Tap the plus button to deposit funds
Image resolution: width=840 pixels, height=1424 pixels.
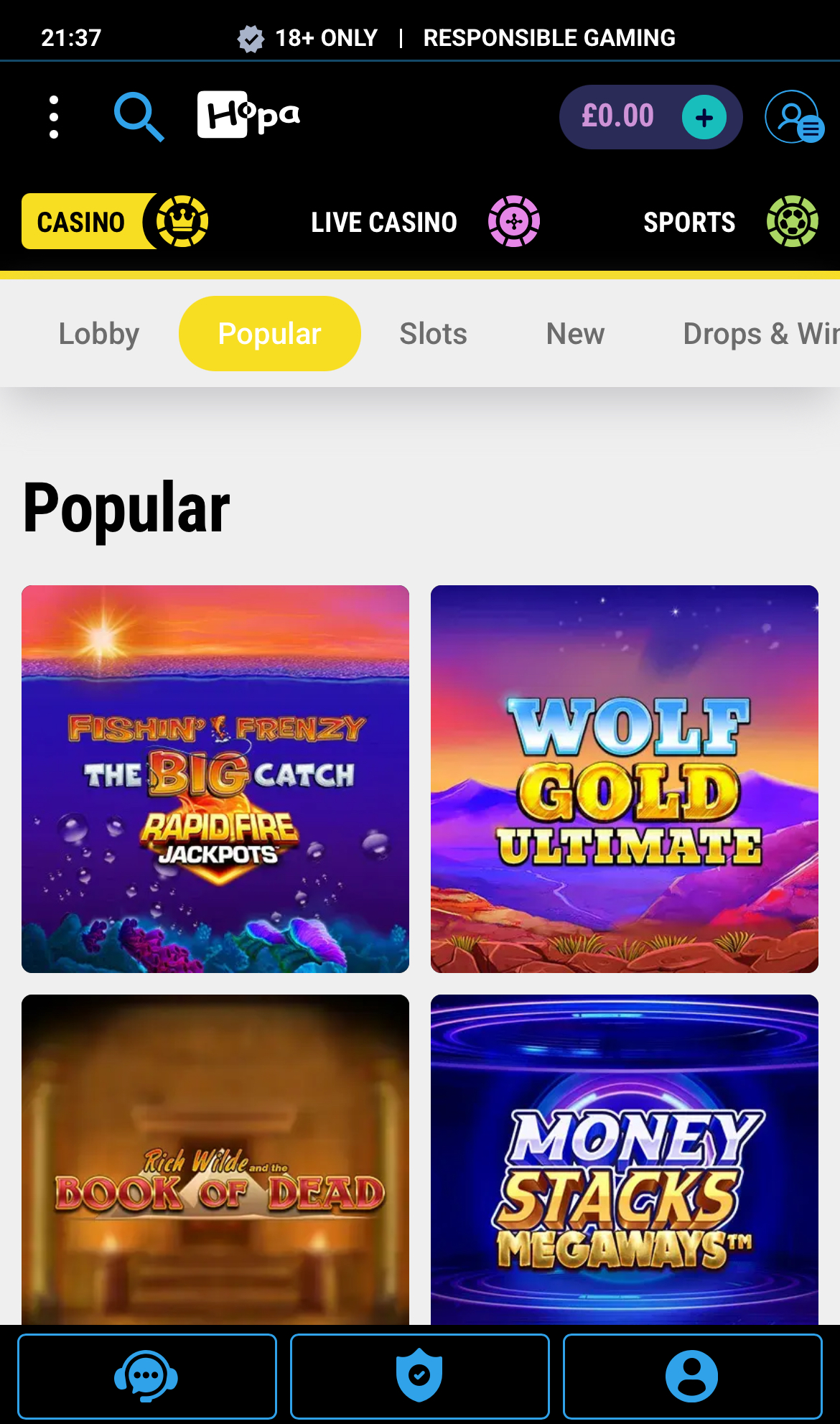[704, 116]
